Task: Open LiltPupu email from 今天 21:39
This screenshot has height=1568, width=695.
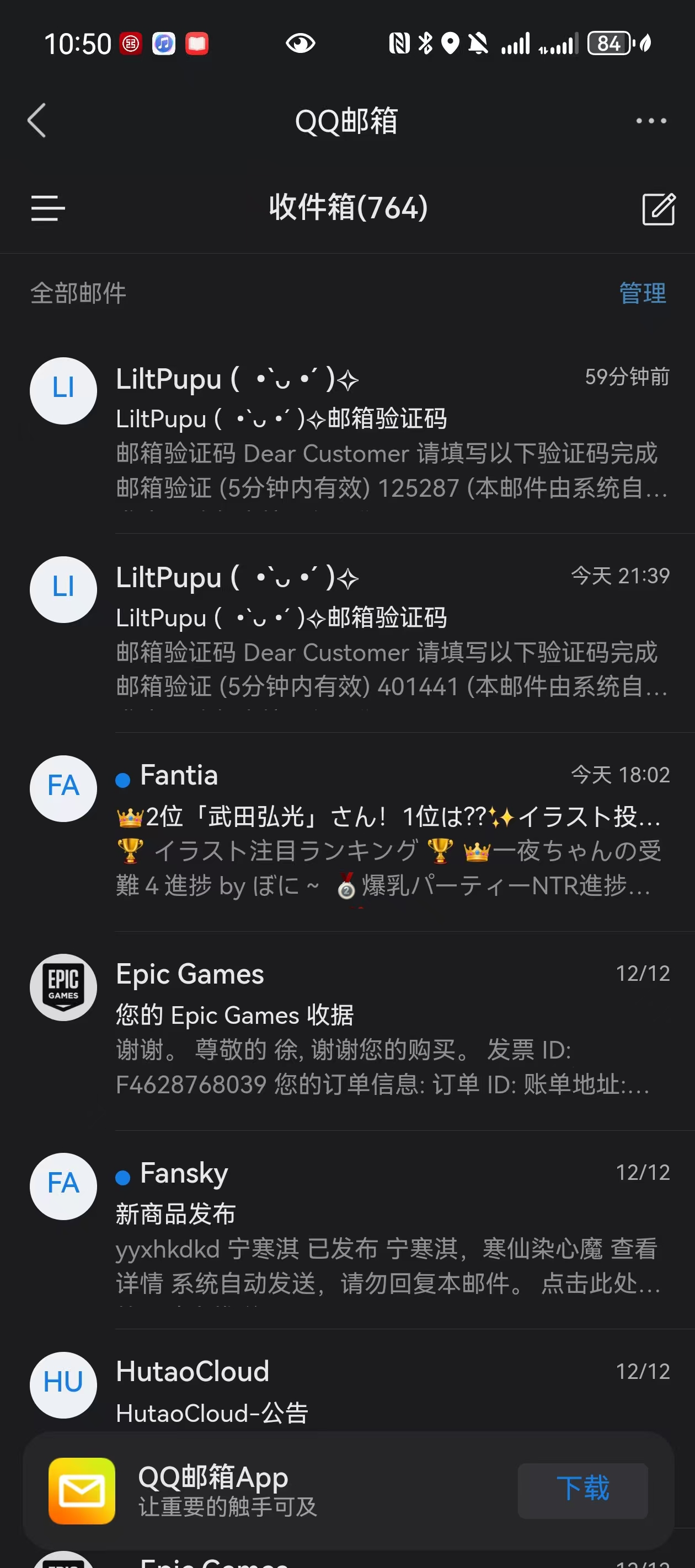Action: pos(390,632)
